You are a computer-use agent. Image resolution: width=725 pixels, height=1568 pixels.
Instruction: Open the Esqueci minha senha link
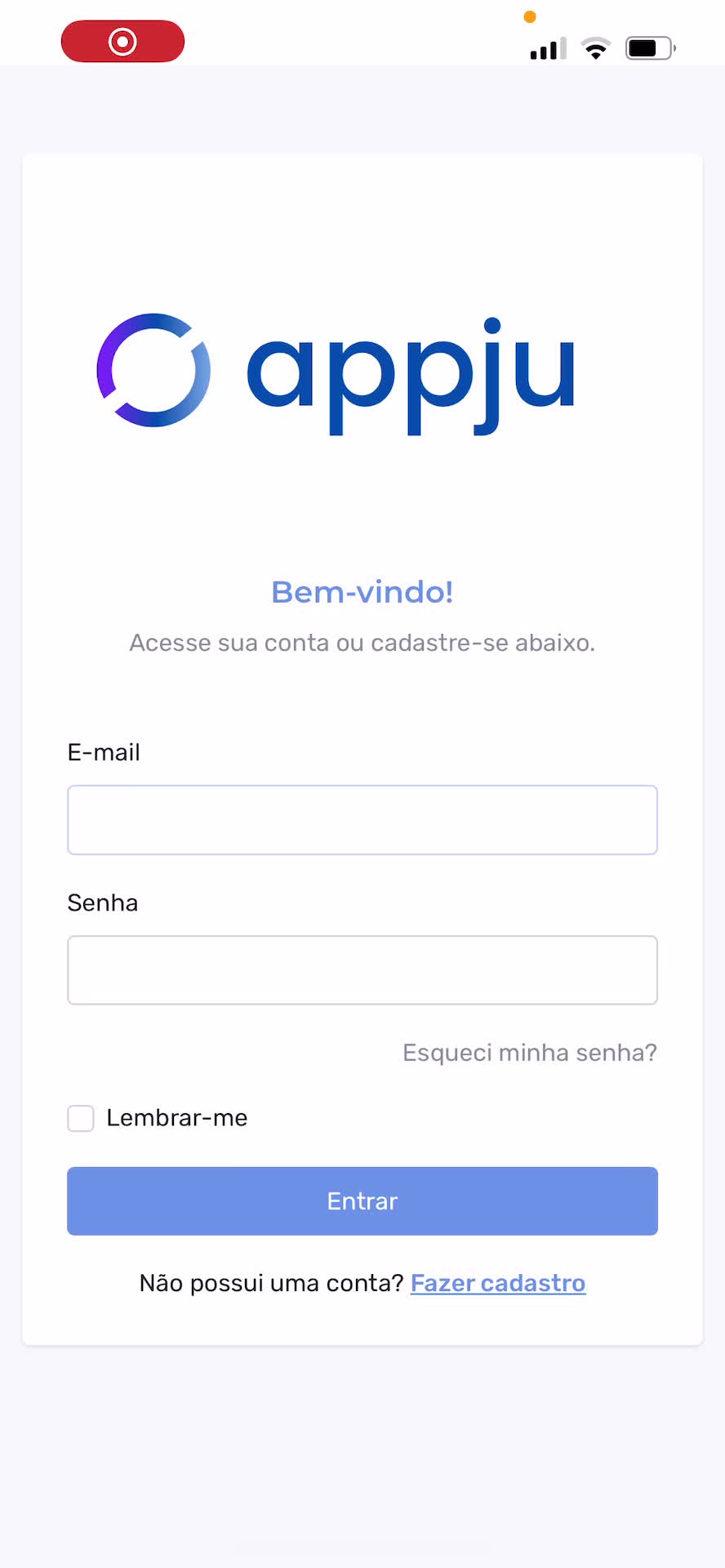[x=529, y=1053]
